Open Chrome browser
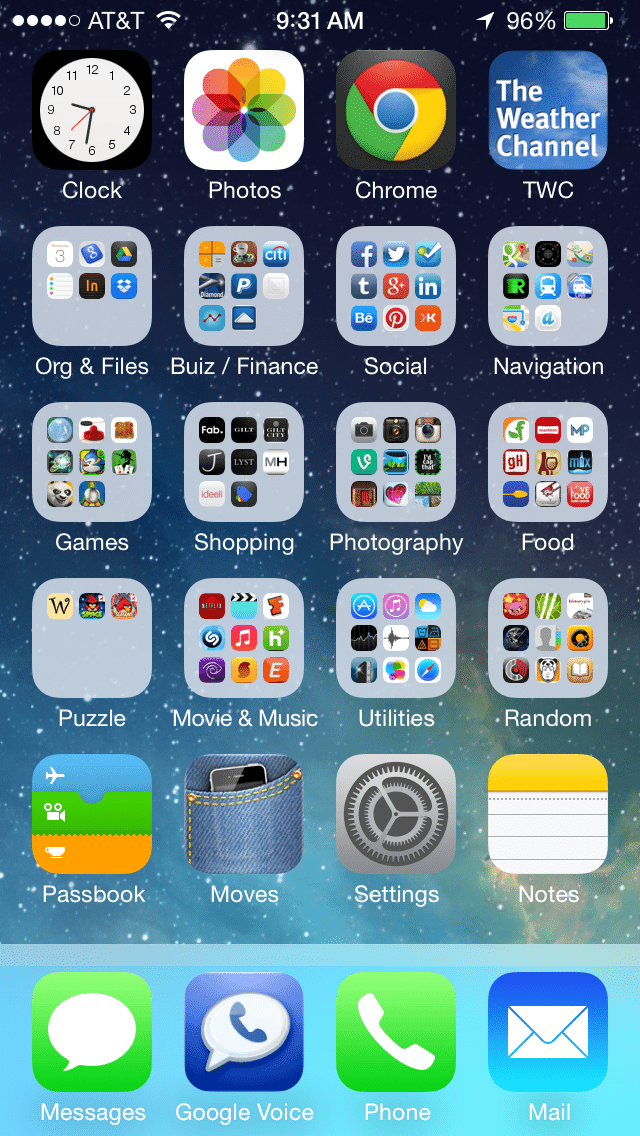Image resolution: width=640 pixels, height=1136 pixels. (396, 110)
